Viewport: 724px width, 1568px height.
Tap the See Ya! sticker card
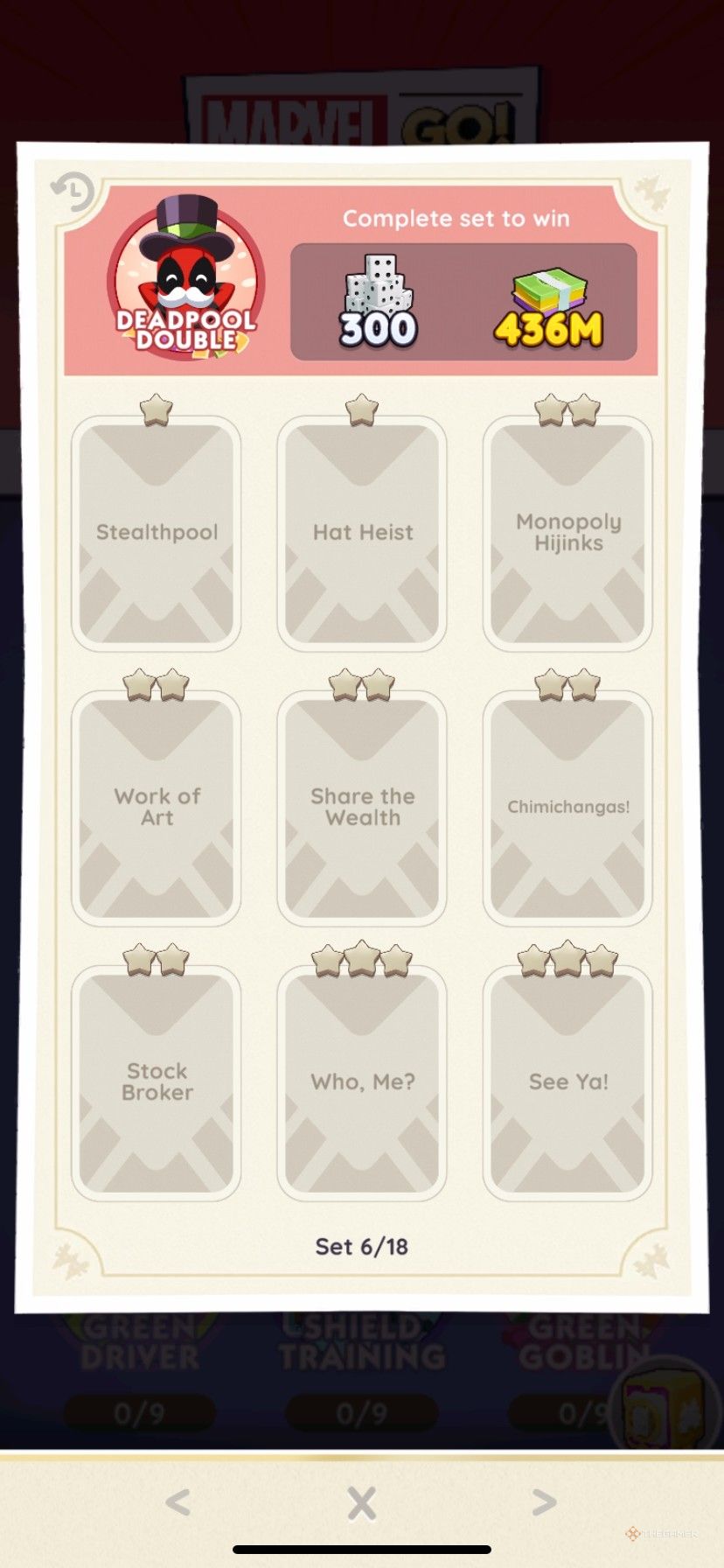click(x=568, y=1082)
